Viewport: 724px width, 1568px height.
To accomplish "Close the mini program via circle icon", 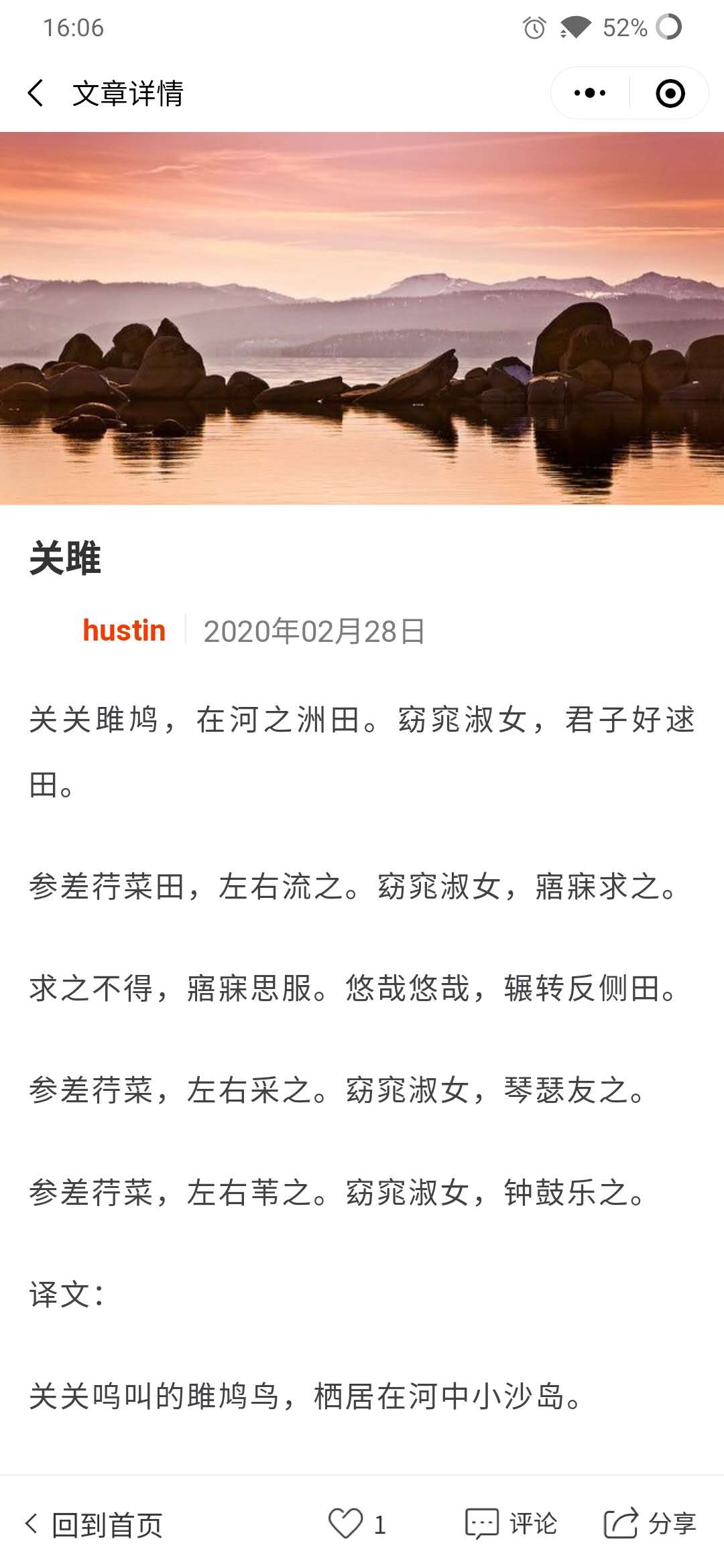I will (x=670, y=93).
